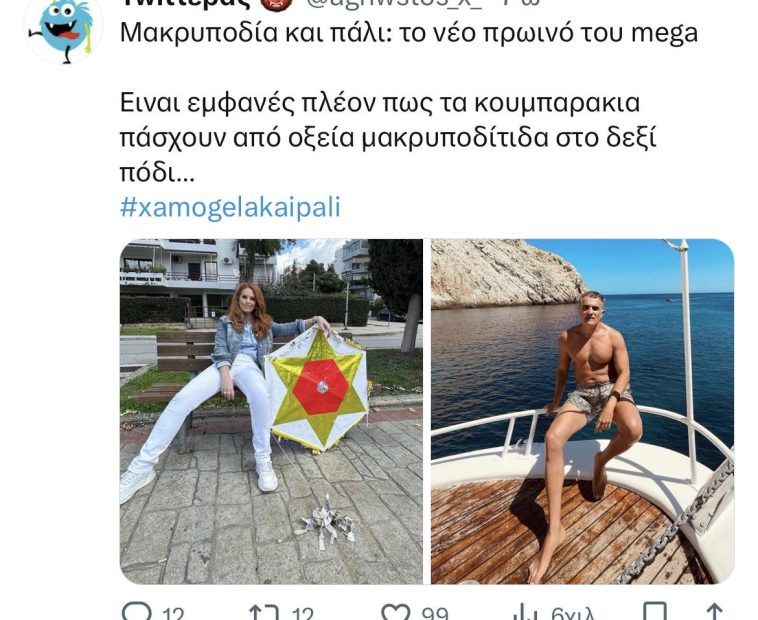Image resolution: width=758 pixels, height=620 pixels.
Task: Reply to this tweet
Action: point(136,611)
